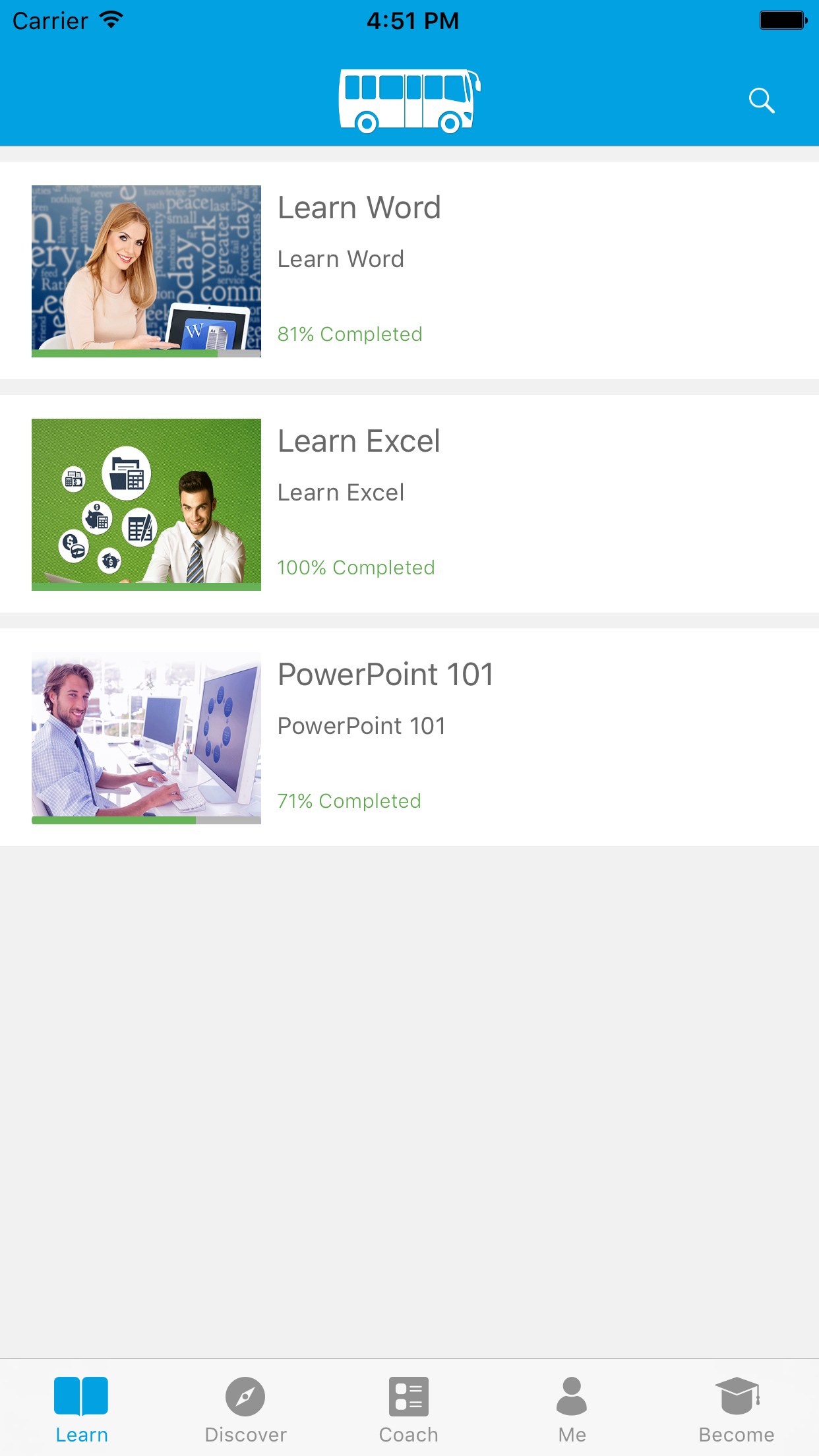This screenshot has height=1456, width=819.
Task: Open the Learn tab book icon
Action: coord(82,1396)
